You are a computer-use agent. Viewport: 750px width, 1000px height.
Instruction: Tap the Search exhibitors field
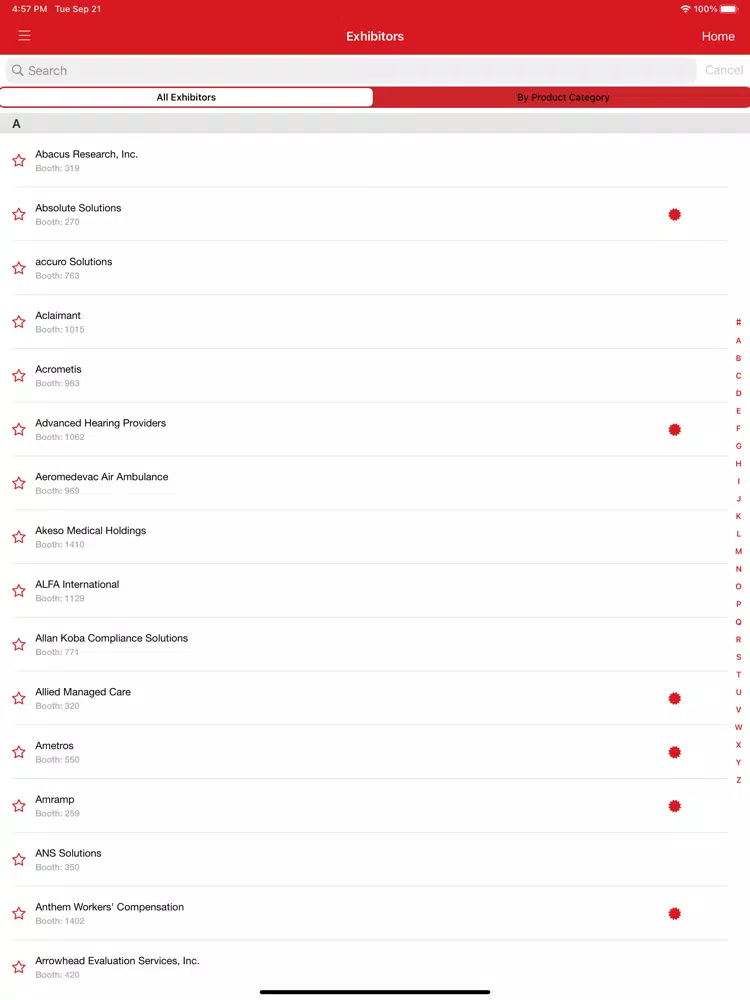(x=351, y=70)
